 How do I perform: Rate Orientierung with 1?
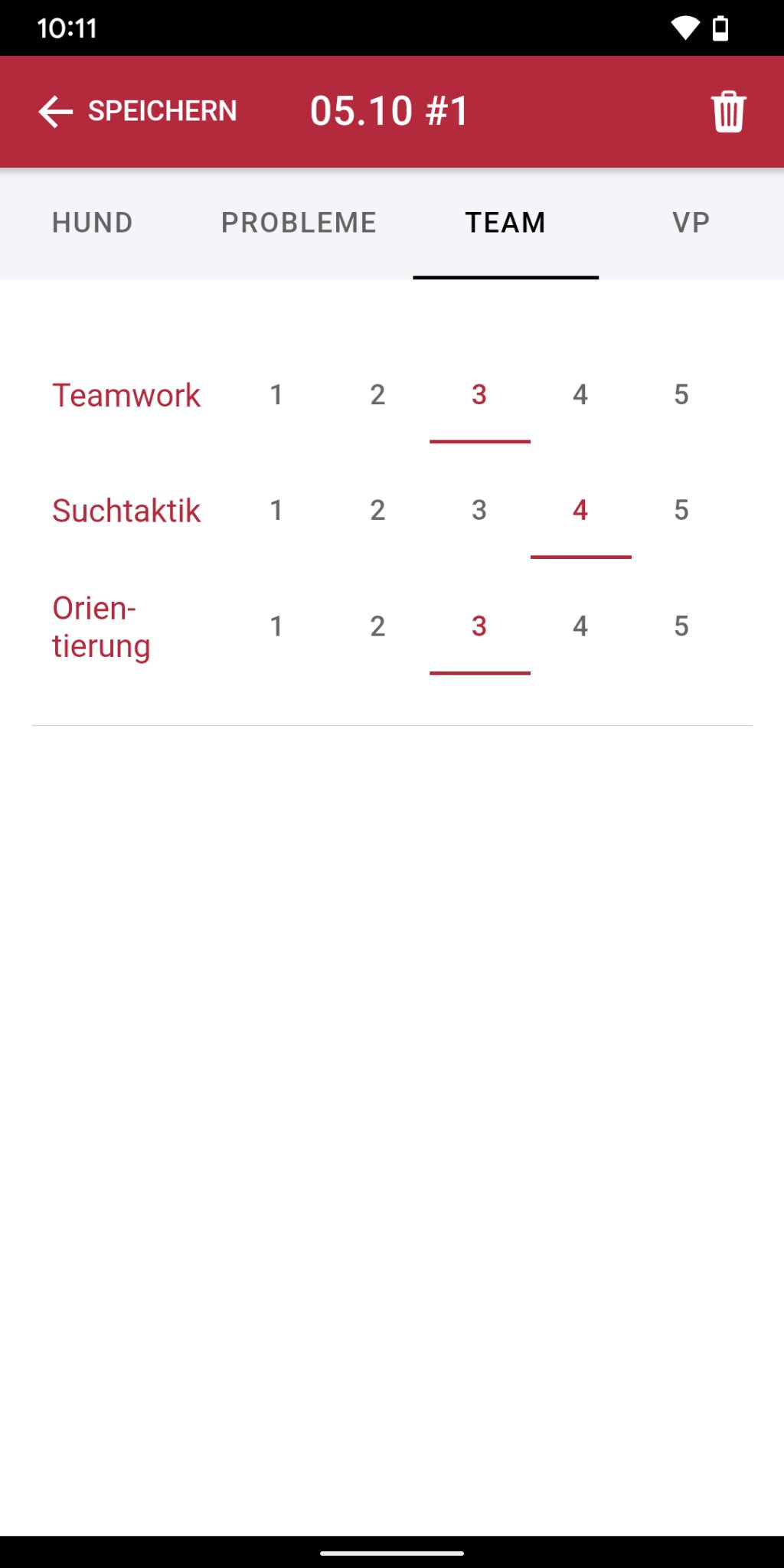tap(277, 626)
